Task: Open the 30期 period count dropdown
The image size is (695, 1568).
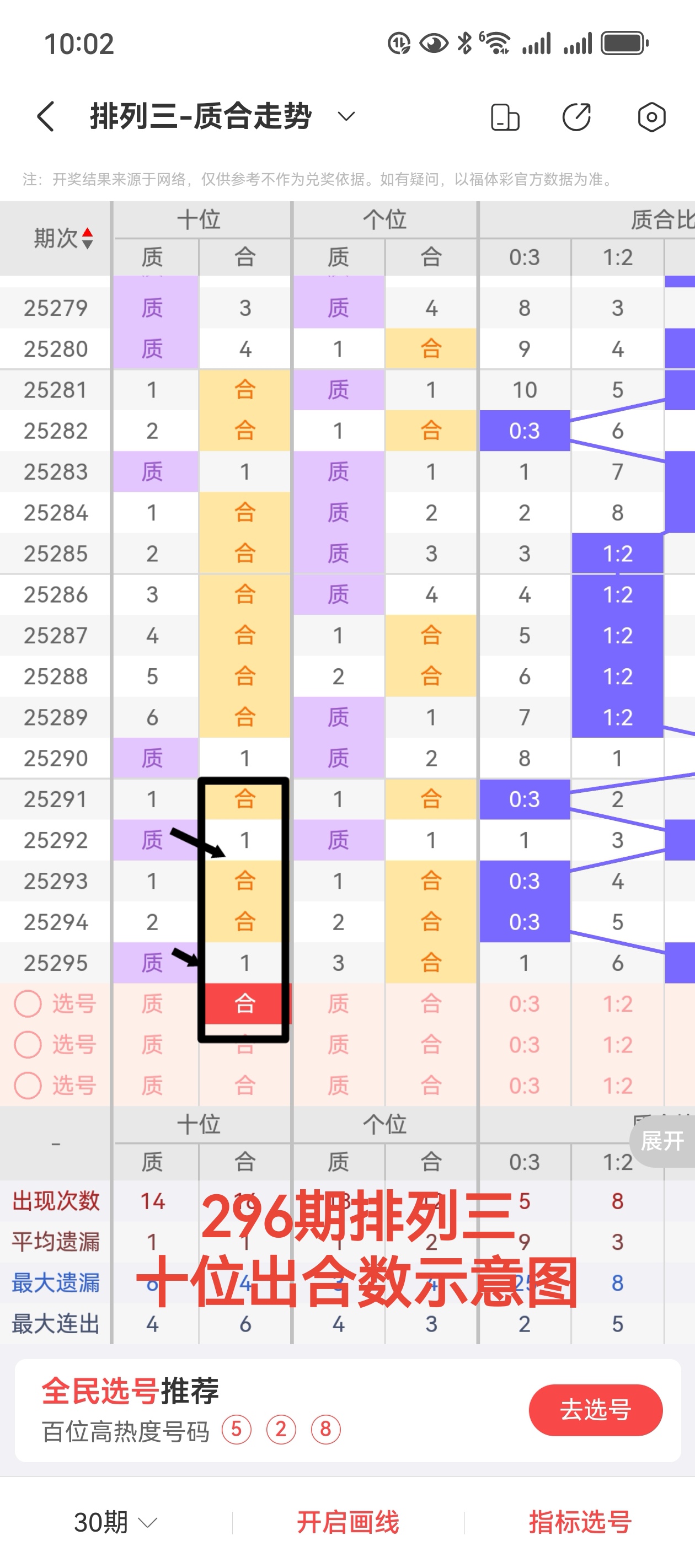Action: [115, 1522]
